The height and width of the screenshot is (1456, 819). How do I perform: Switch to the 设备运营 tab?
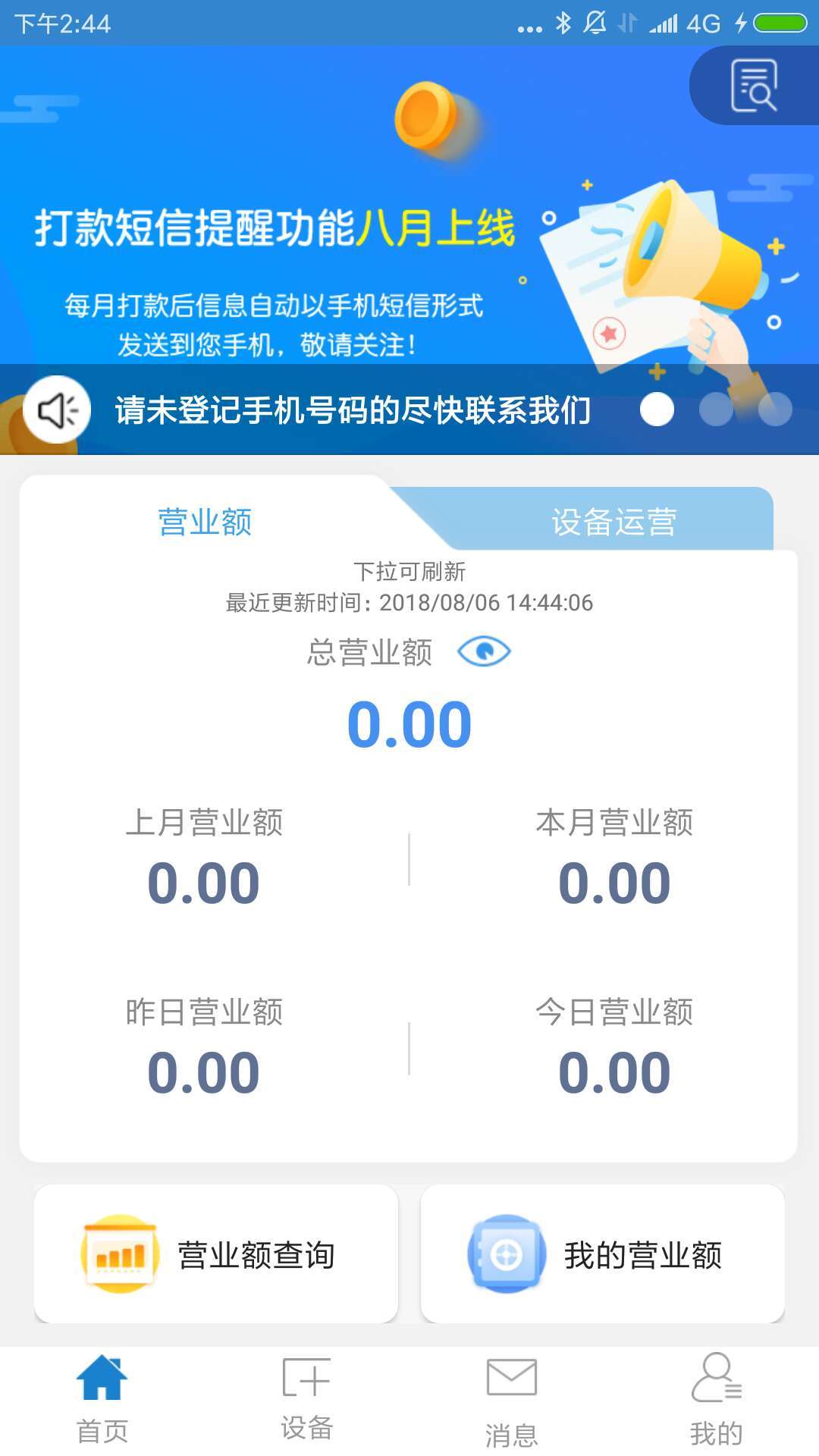[x=613, y=522]
